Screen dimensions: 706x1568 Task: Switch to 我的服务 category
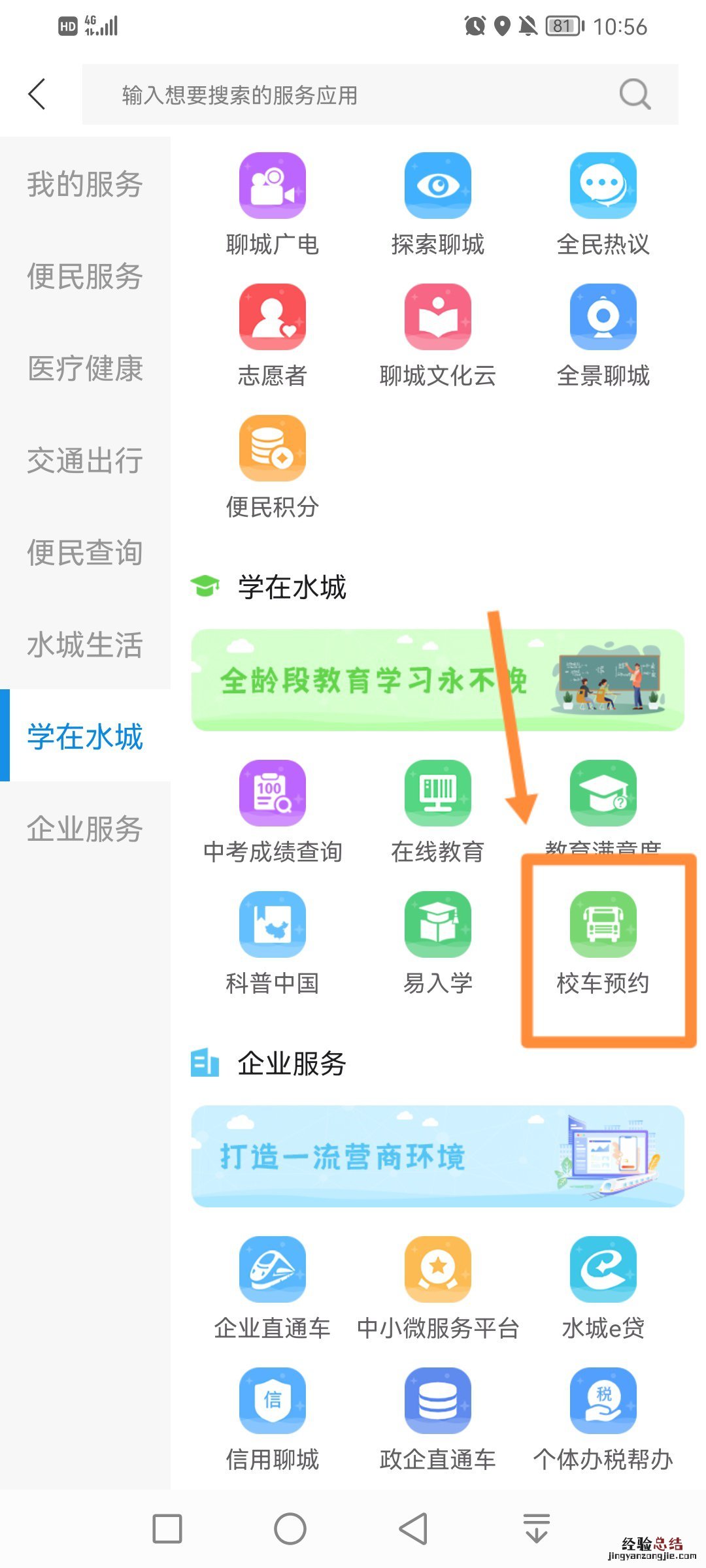[85, 184]
